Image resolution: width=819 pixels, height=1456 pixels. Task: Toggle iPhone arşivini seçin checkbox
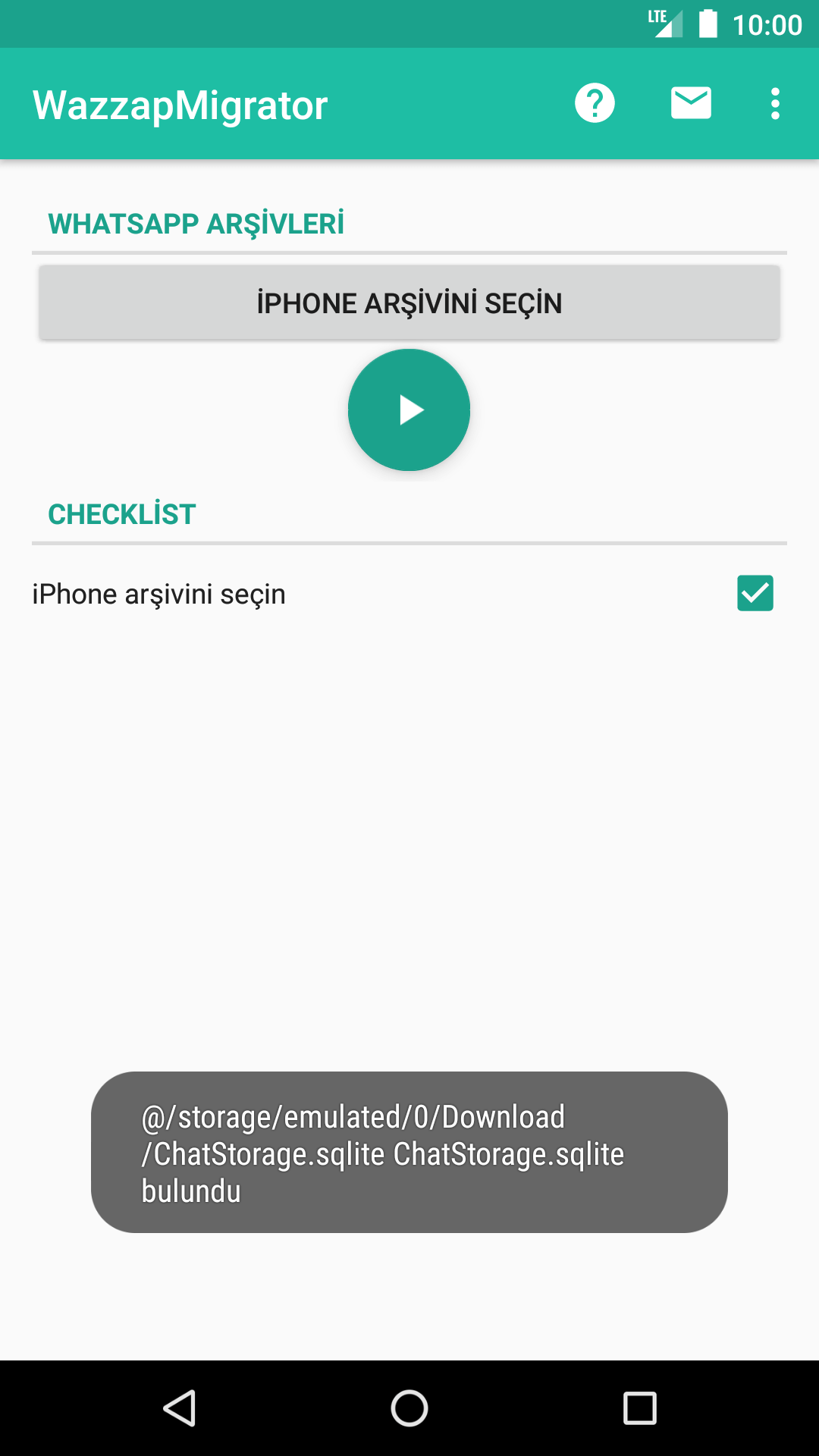(x=755, y=593)
